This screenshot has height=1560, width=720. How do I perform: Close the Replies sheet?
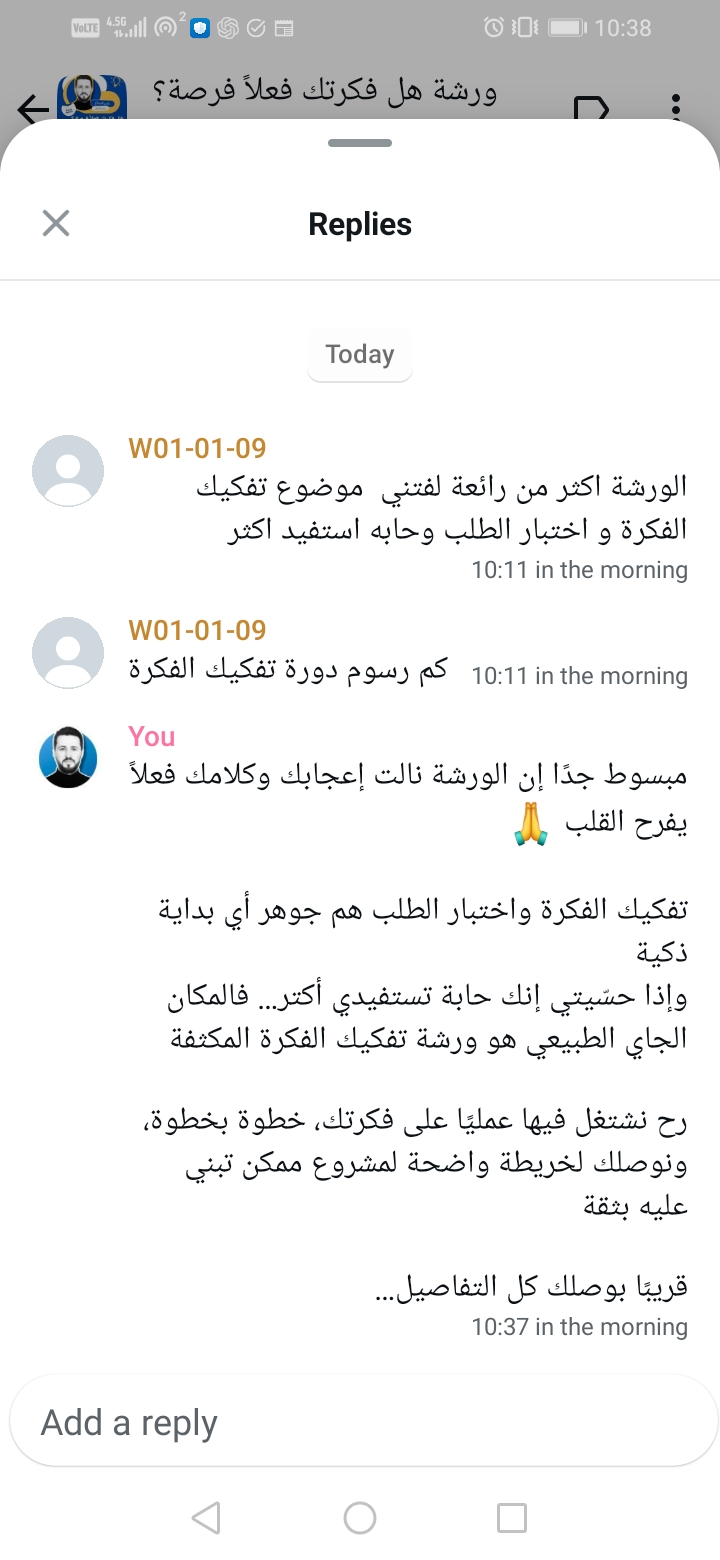[56, 223]
